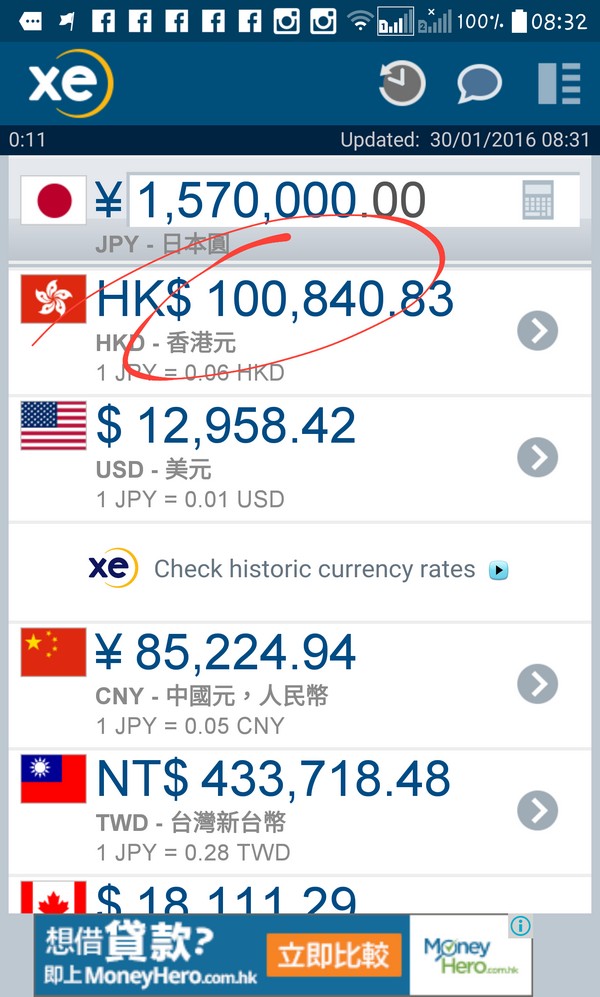Open HKD currency details arrow
Viewport: 600px width, 997px height.
click(537, 330)
